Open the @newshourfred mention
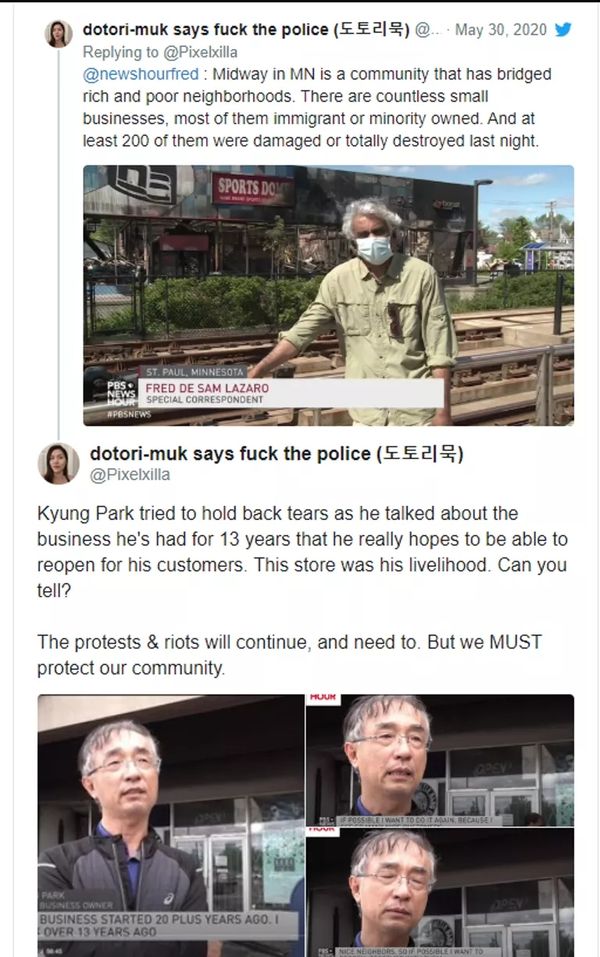The height and width of the screenshot is (957, 600). point(139,75)
